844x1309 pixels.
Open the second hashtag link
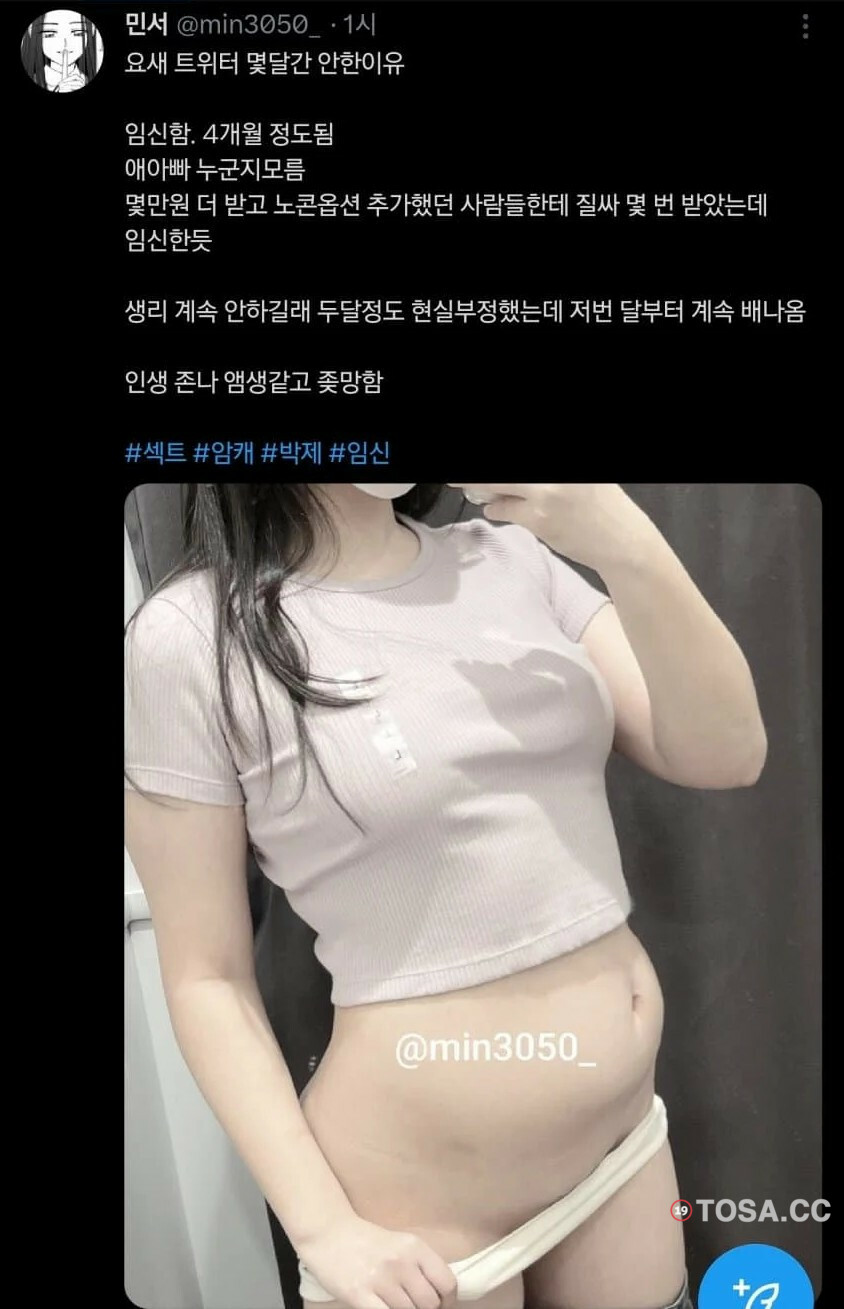click(223, 452)
